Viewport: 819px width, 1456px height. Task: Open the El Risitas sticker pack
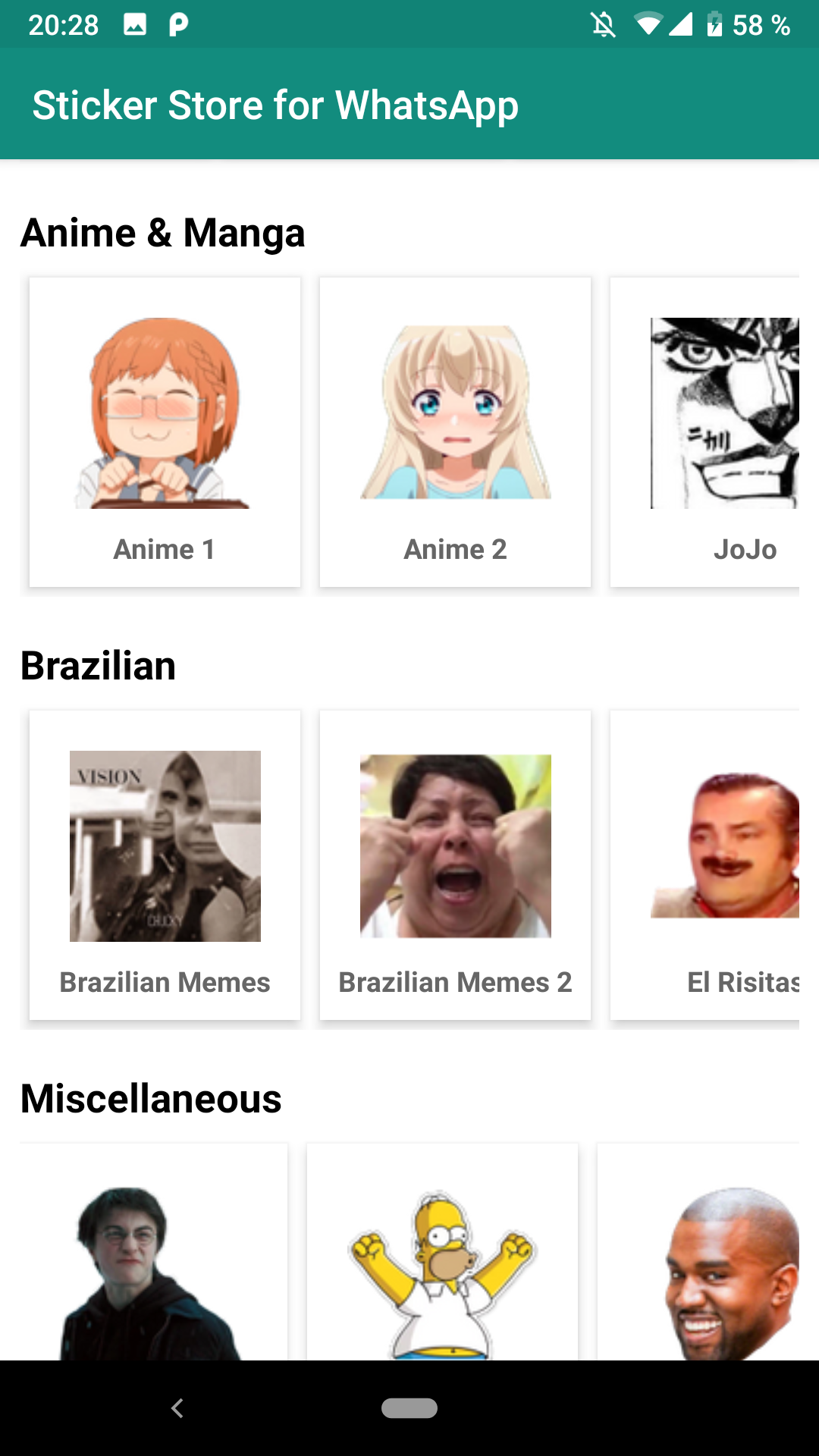click(x=705, y=864)
